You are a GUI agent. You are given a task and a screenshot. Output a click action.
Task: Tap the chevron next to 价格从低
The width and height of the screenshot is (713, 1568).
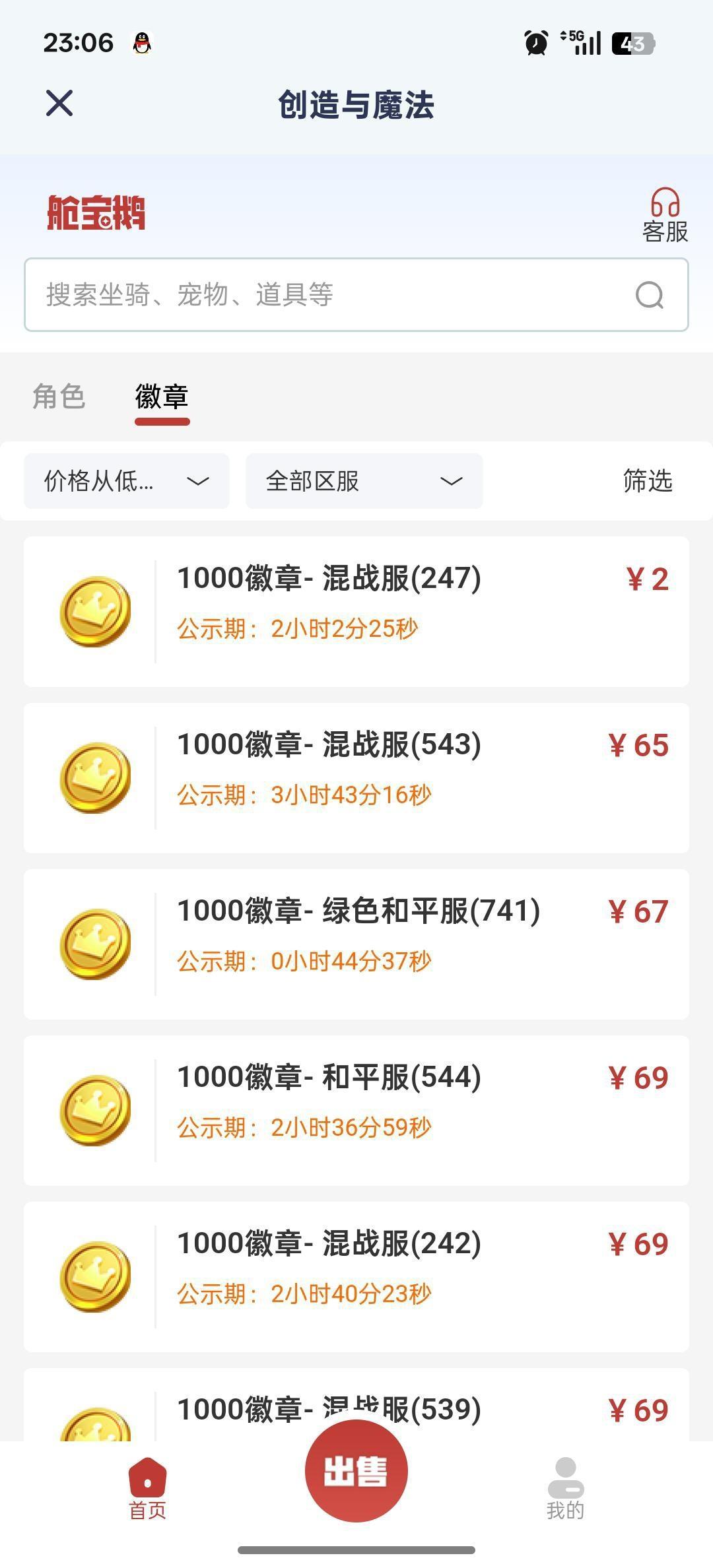coord(198,481)
